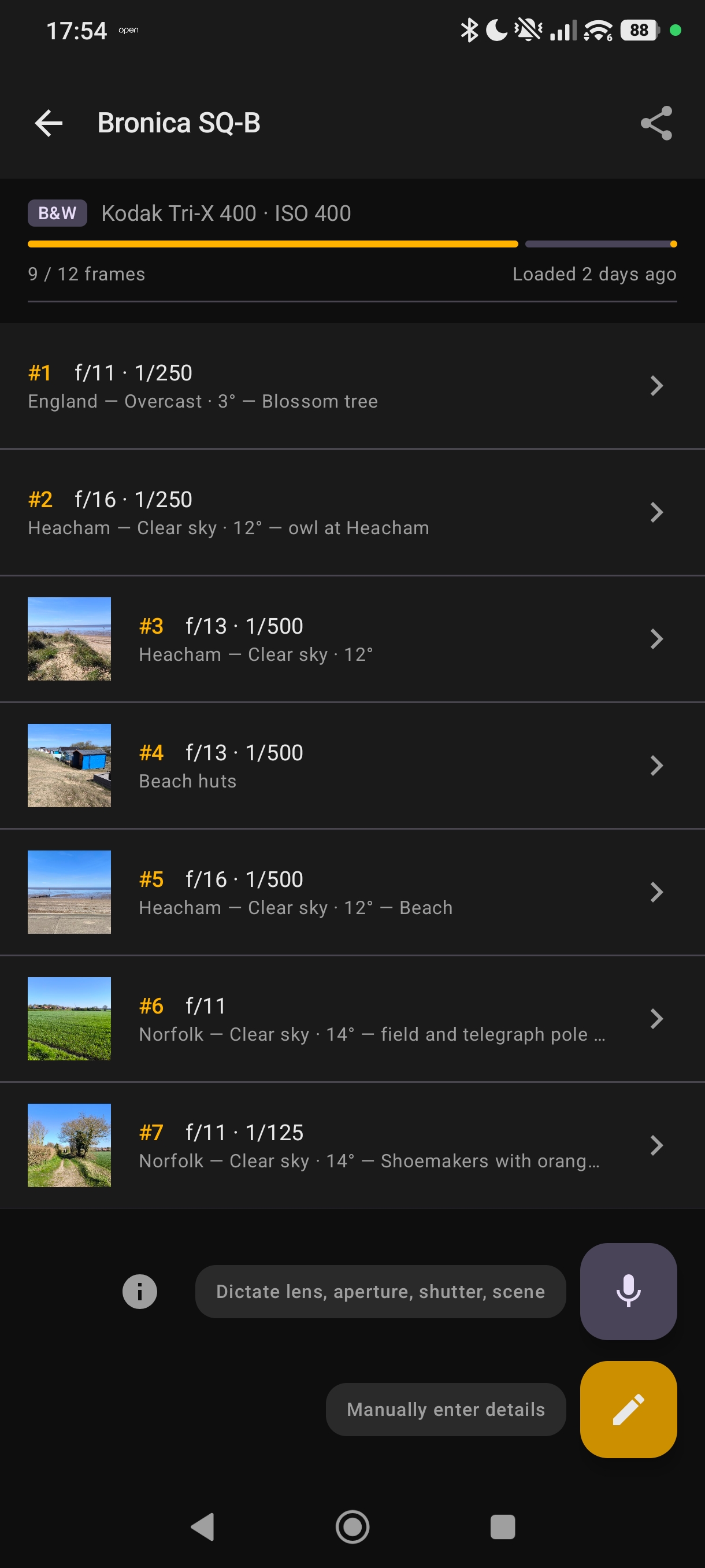Tap the Kodak Tri-X 400 film title
This screenshot has width=705, height=1568.
226,213
